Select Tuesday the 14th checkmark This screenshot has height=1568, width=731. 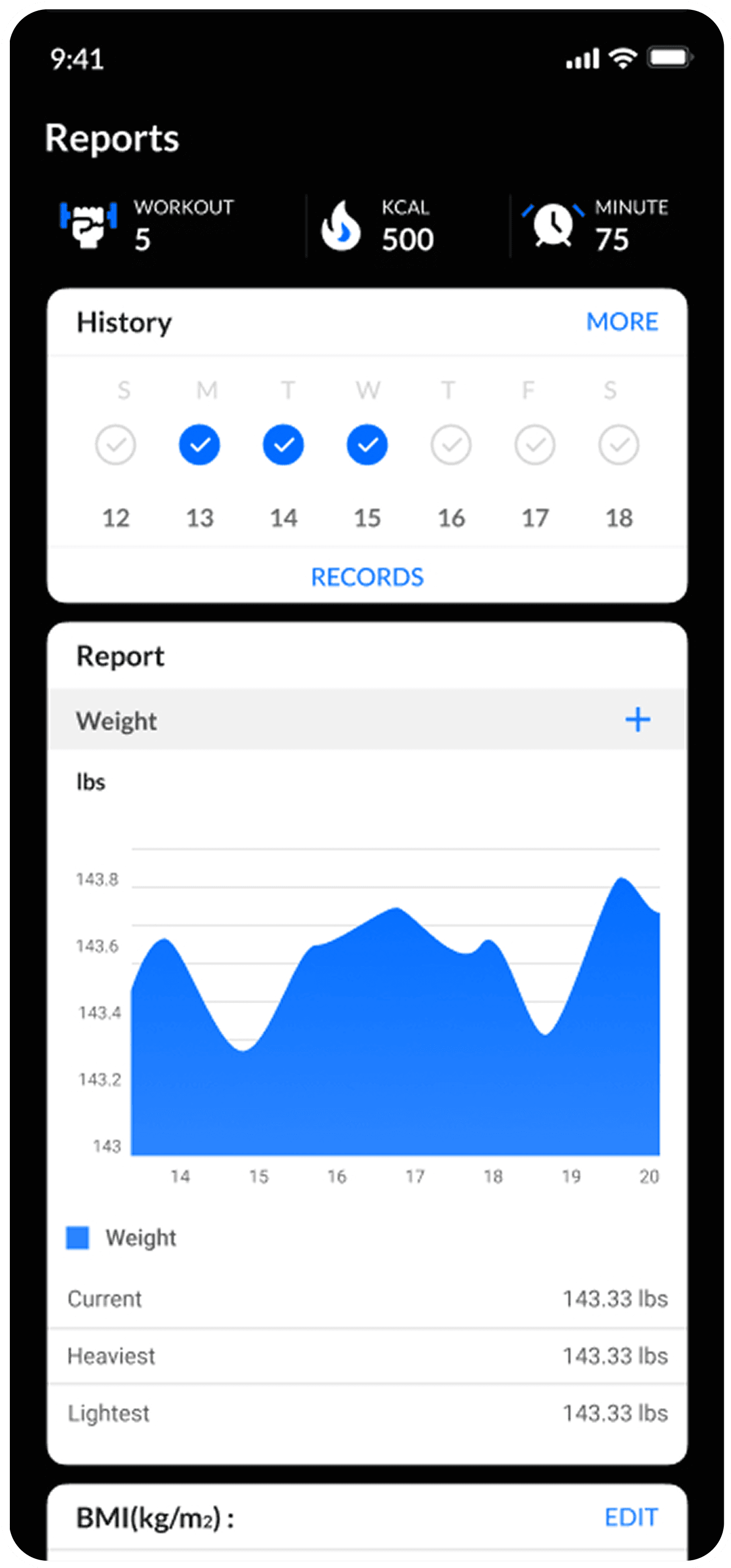[x=283, y=445]
